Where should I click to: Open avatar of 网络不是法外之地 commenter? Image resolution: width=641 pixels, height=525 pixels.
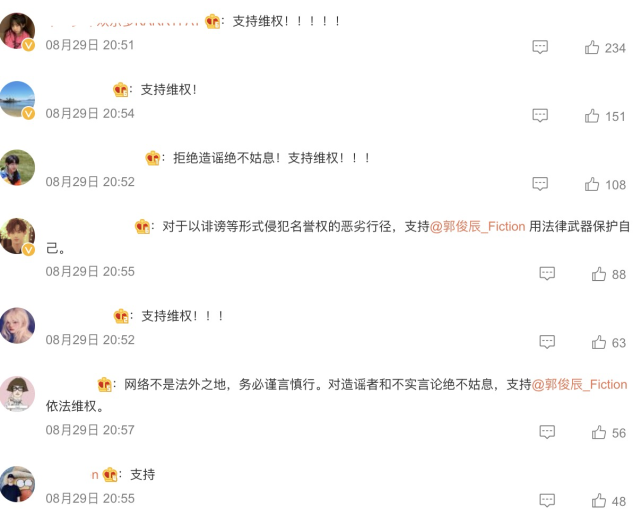tap(17, 393)
